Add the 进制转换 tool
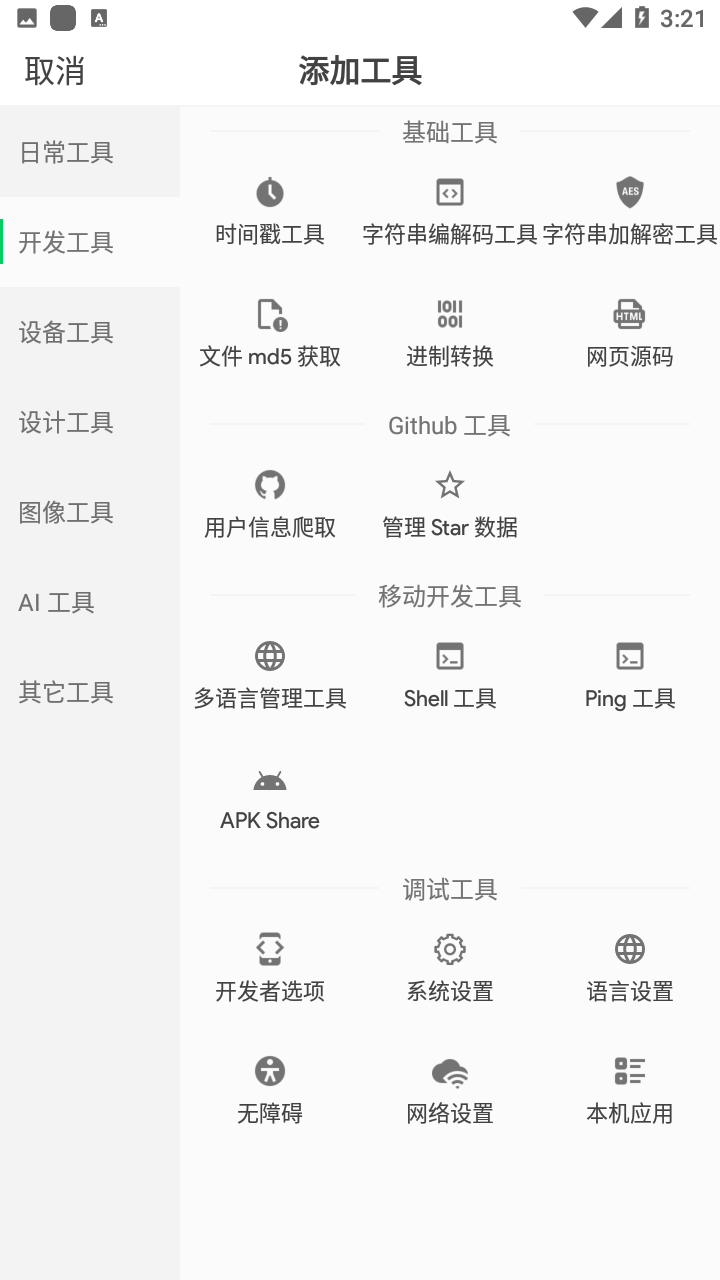Viewport: 720px width, 1280px height. pyautogui.click(x=450, y=333)
